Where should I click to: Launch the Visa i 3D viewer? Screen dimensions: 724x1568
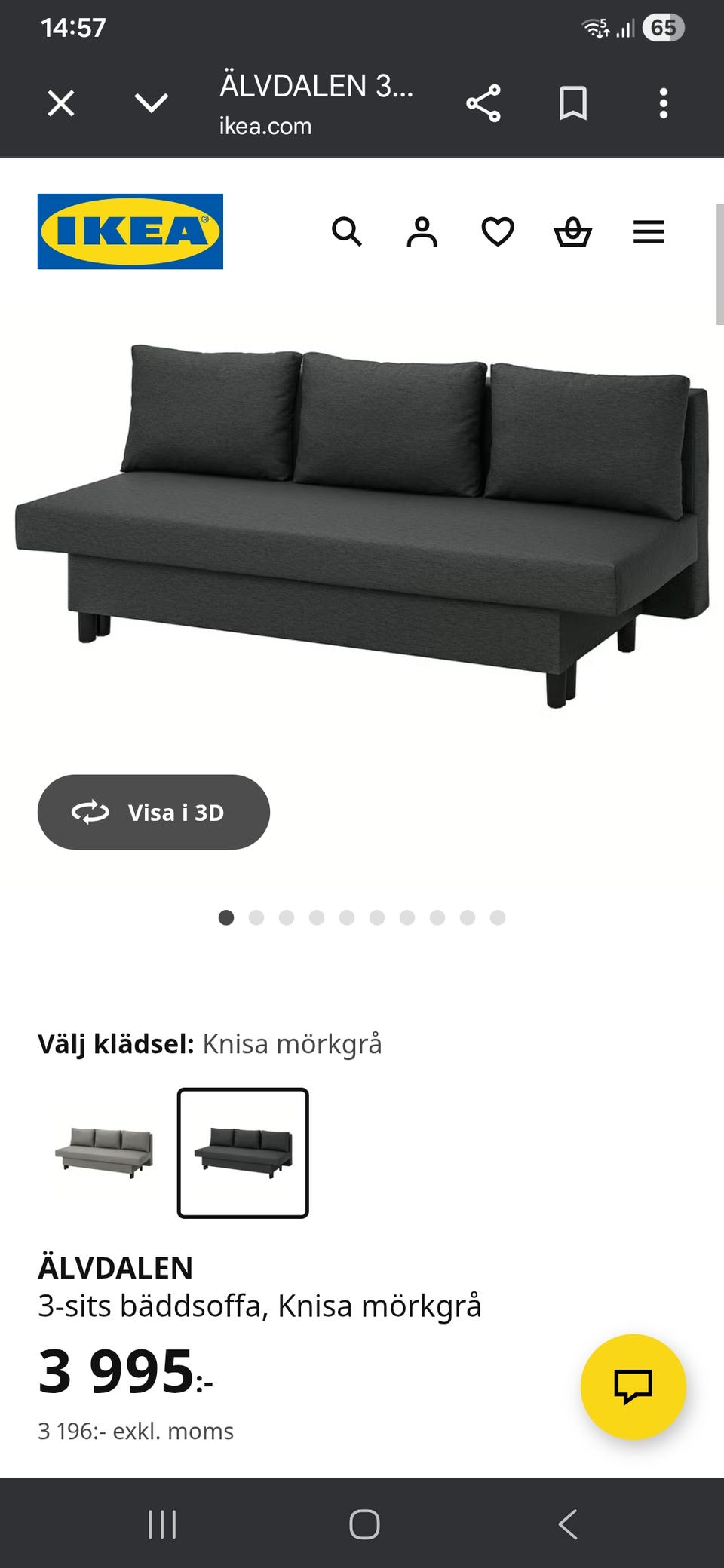154,812
